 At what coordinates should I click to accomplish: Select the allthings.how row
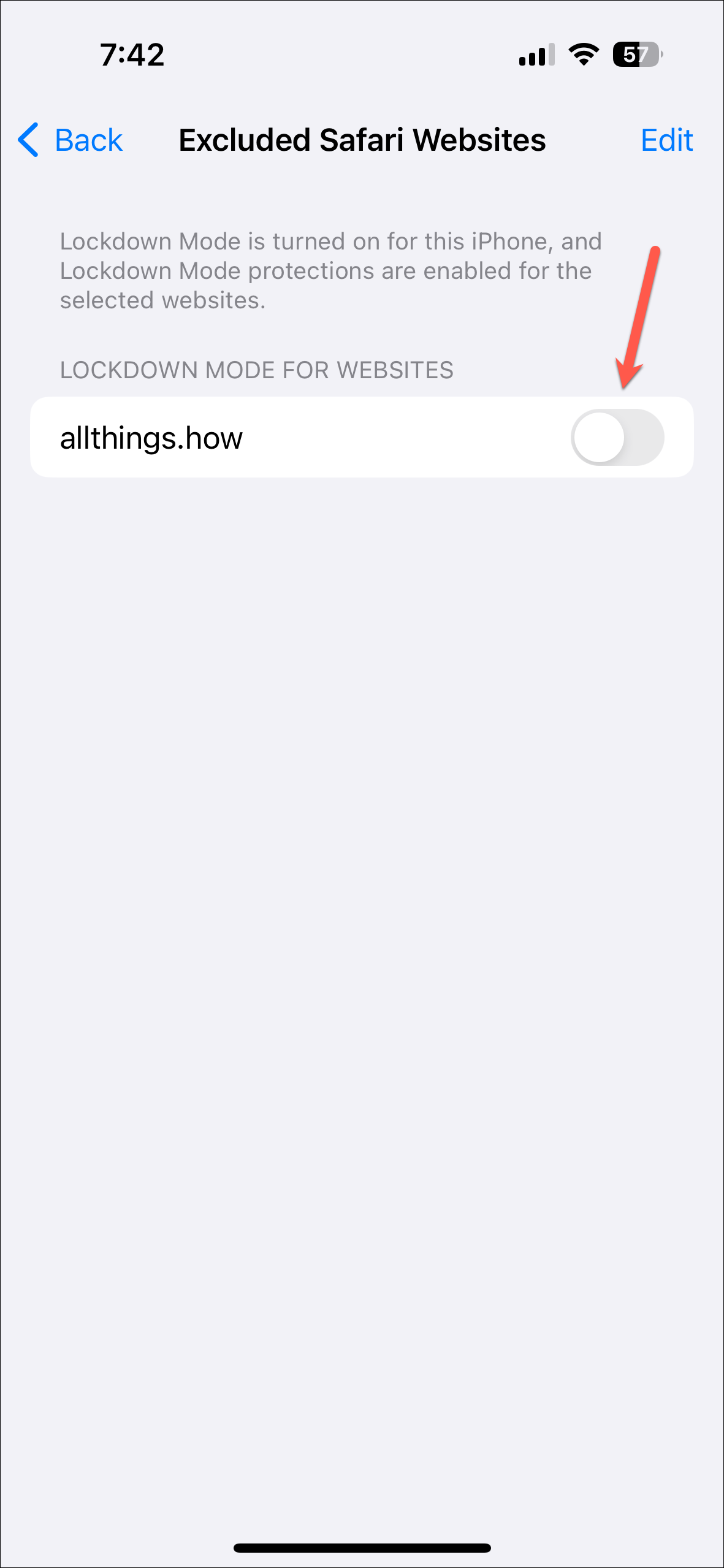pyautogui.click(x=245, y=437)
